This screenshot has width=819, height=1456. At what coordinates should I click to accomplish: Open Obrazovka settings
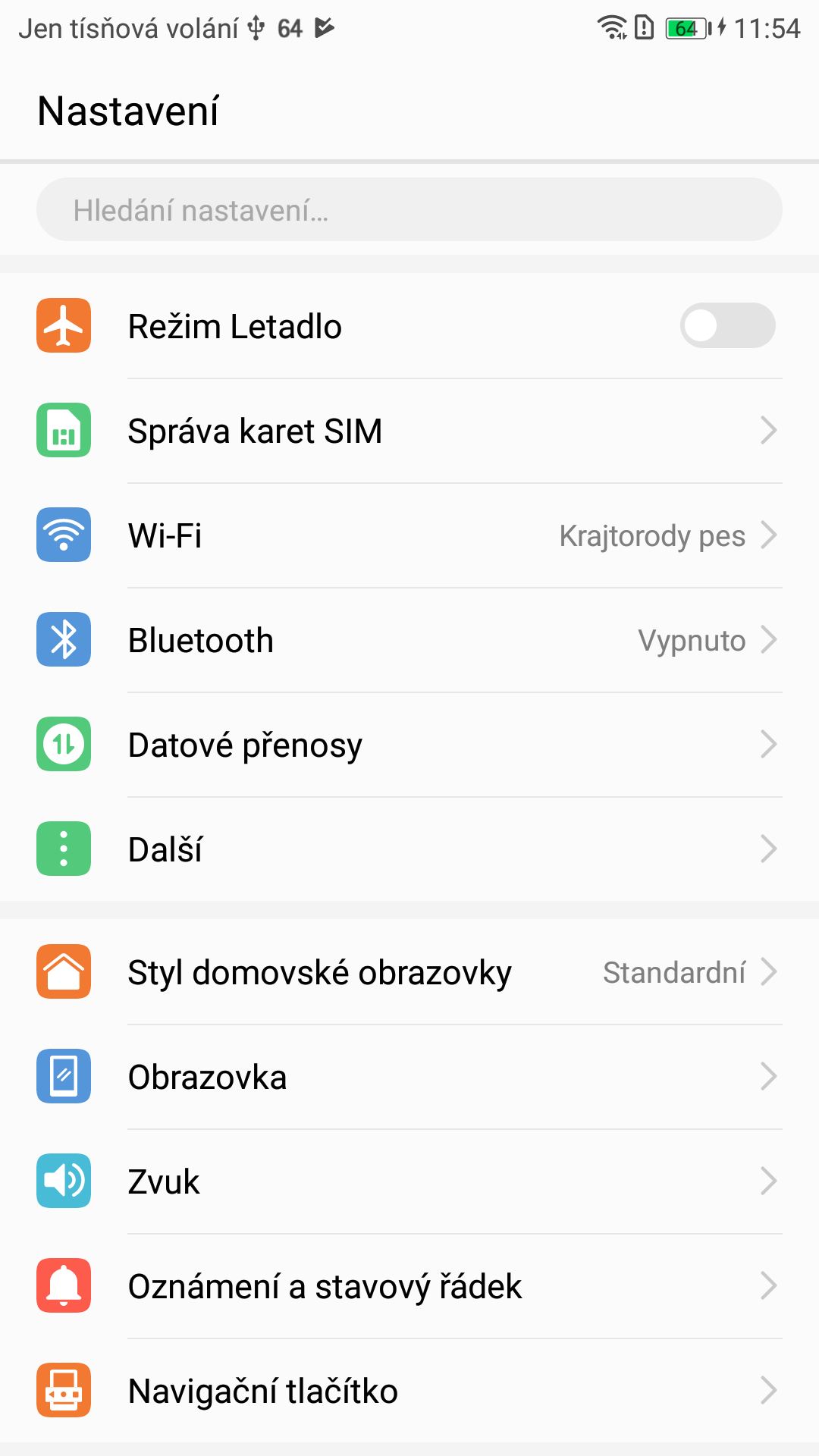click(409, 1077)
